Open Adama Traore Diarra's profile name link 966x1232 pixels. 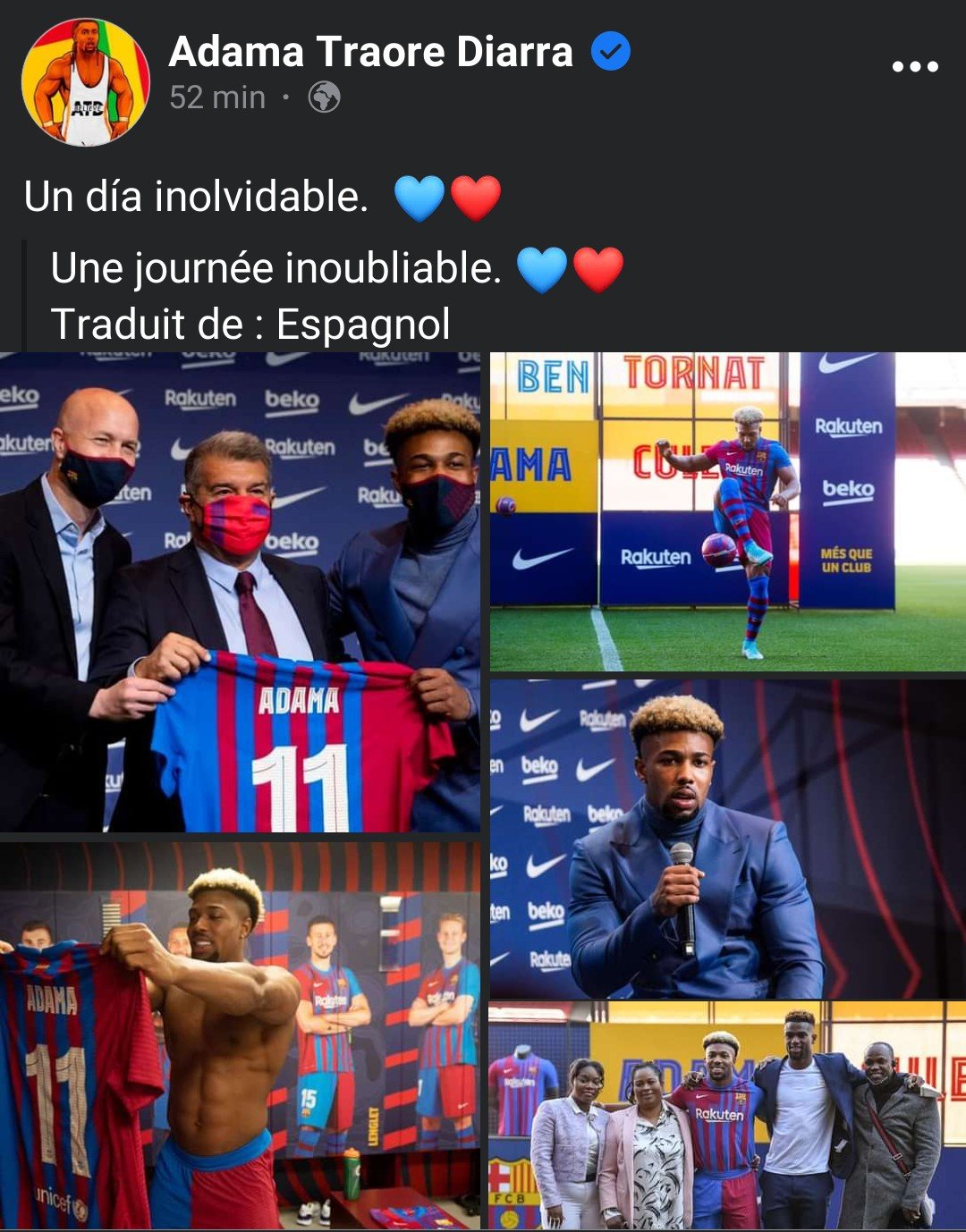pos(370,52)
